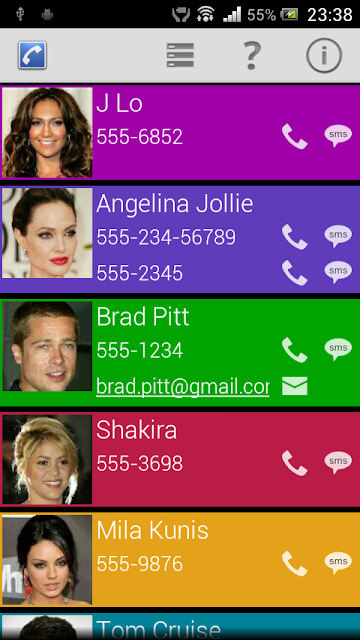
Task: Open J Lo's contact photo
Action: click(x=47, y=132)
